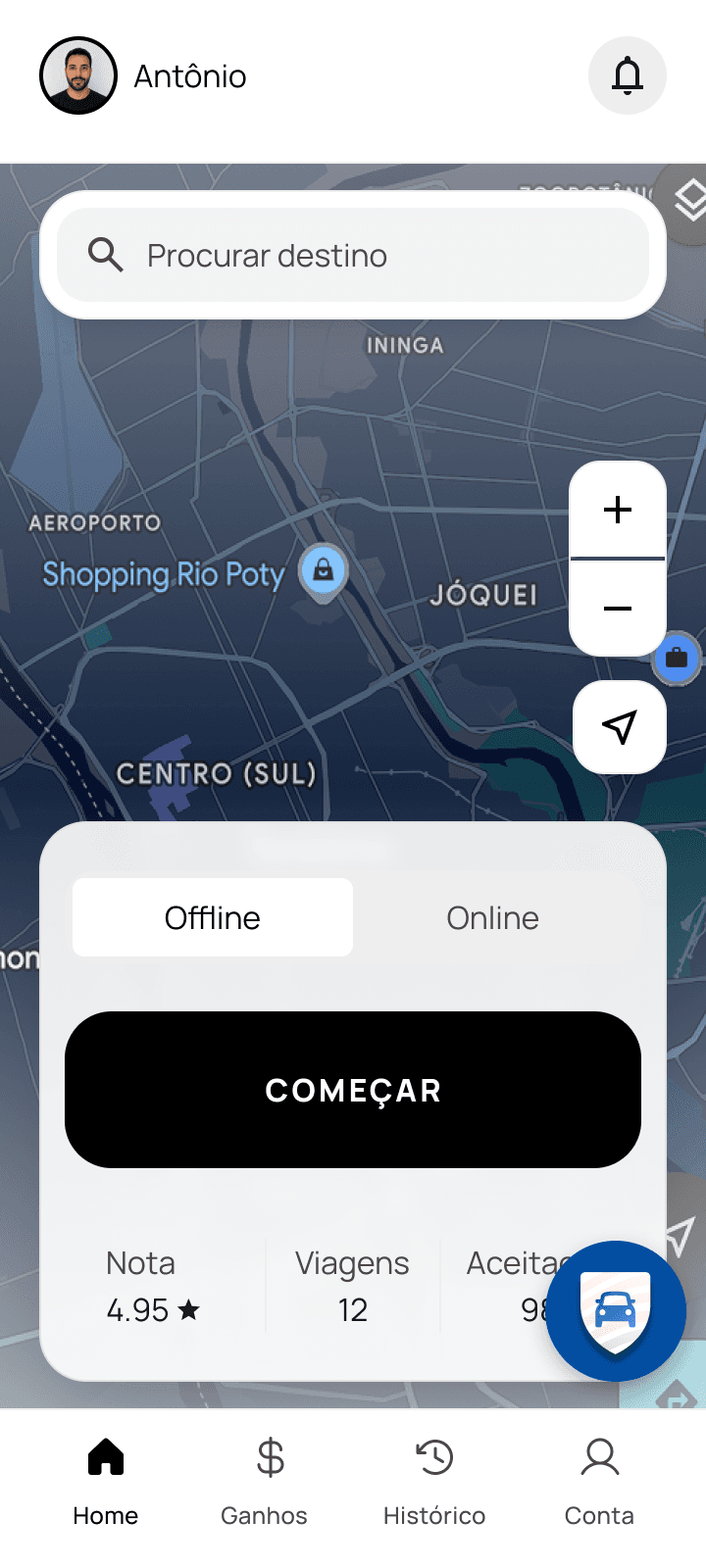The width and height of the screenshot is (706, 1568).
Task: Tap Antônio's profile picture
Action: 78,75
